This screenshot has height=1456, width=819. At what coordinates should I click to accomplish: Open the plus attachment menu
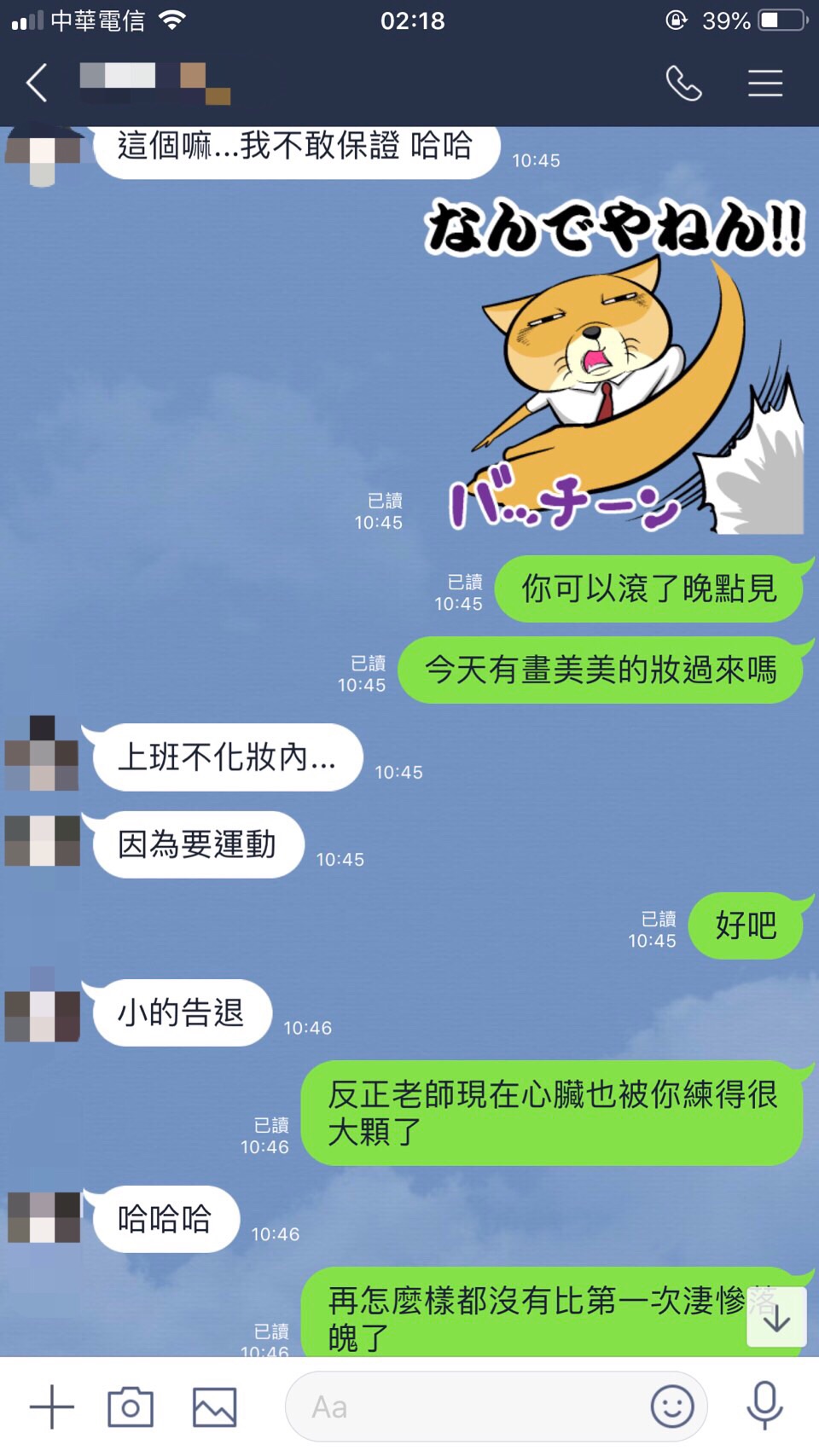pyautogui.click(x=51, y=1407)
